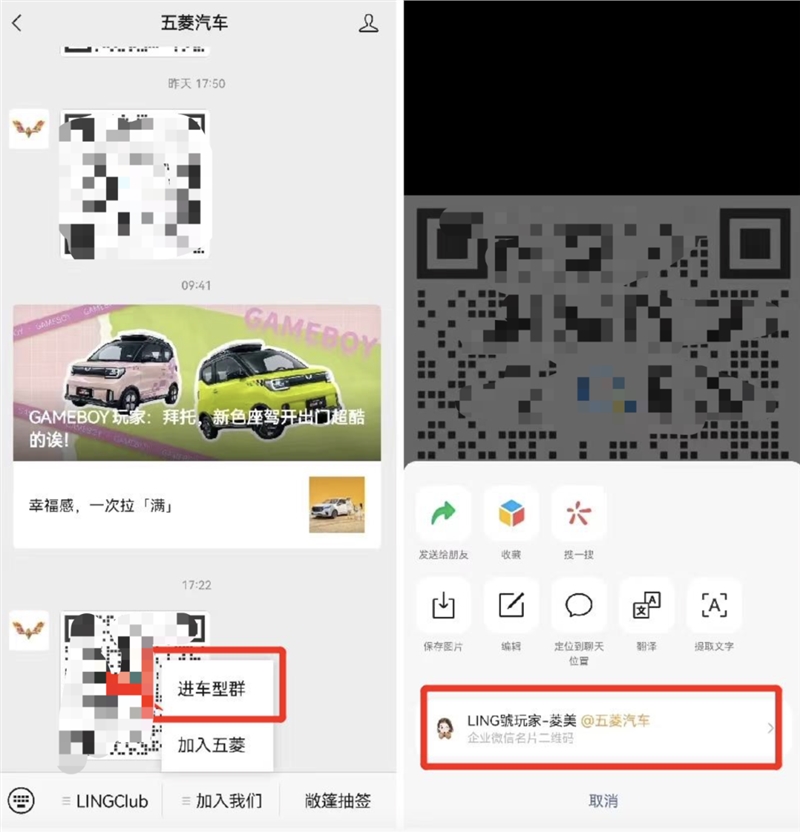Screen dimensions: 800x832
Task: Expand the 加入我们 menu
Action: [220, 800]
